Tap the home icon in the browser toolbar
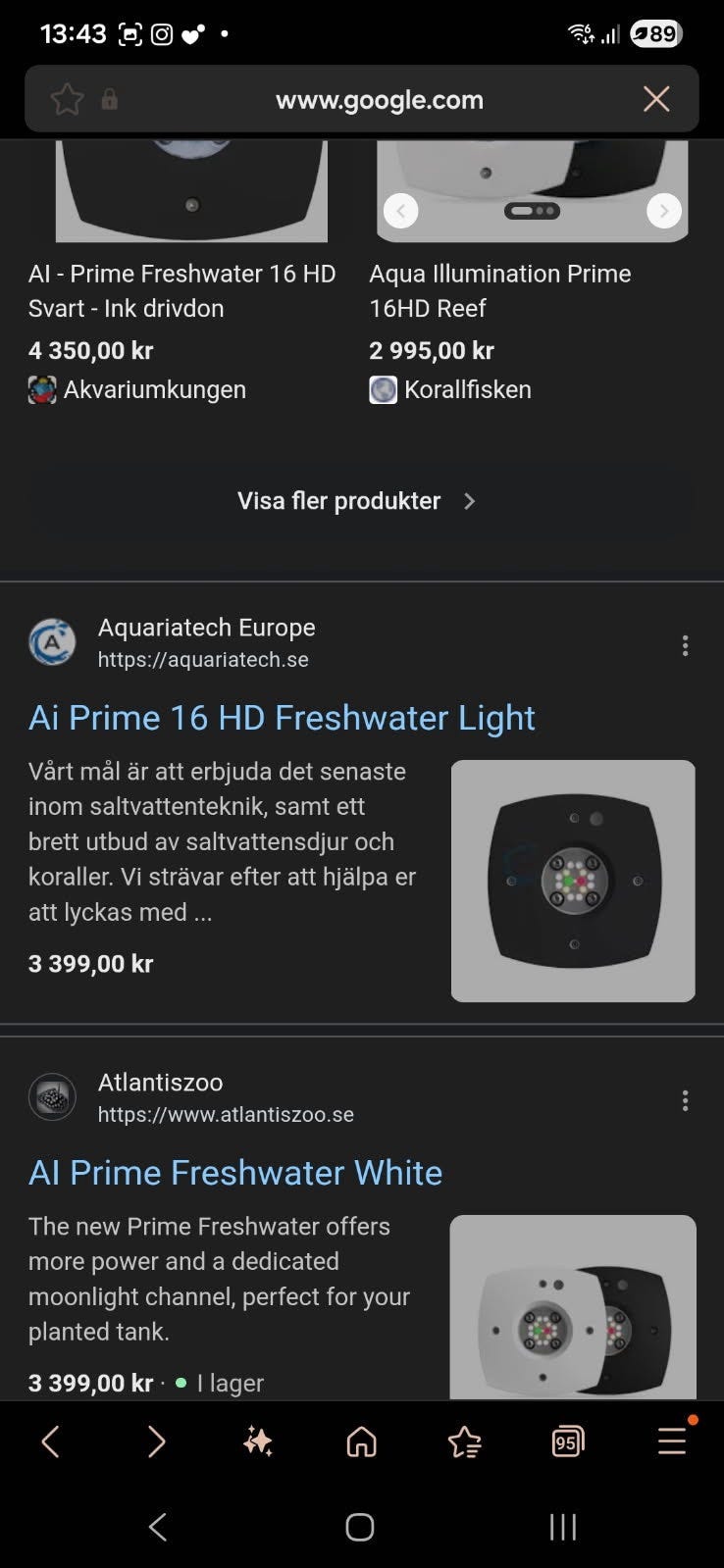The image size is (724, 1568). [360, 1441]
